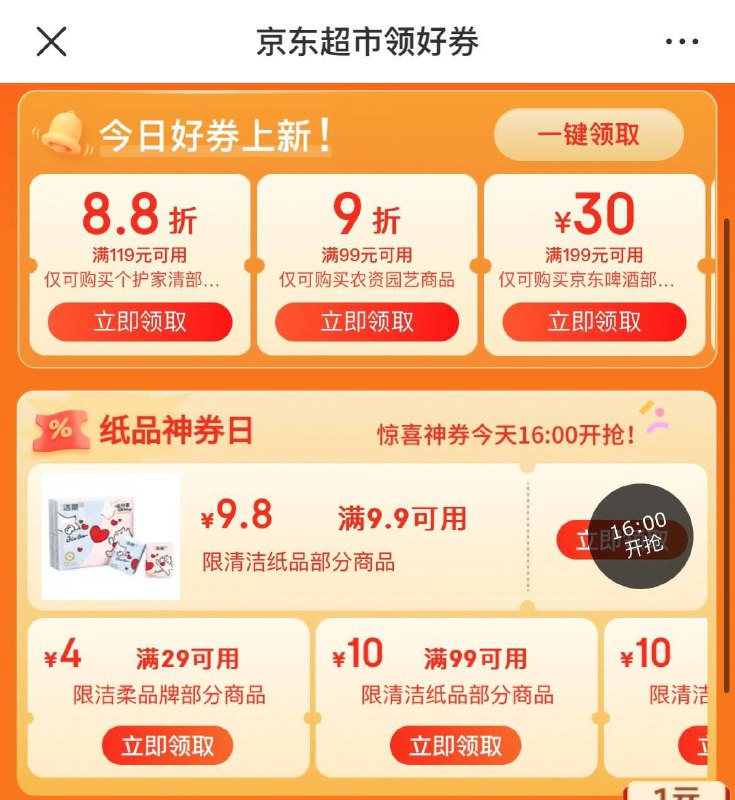Tap the claim button on the rightmost ¥10 coupon
Viewport: 735px width, 800px height.
click(x=700, y=745)
